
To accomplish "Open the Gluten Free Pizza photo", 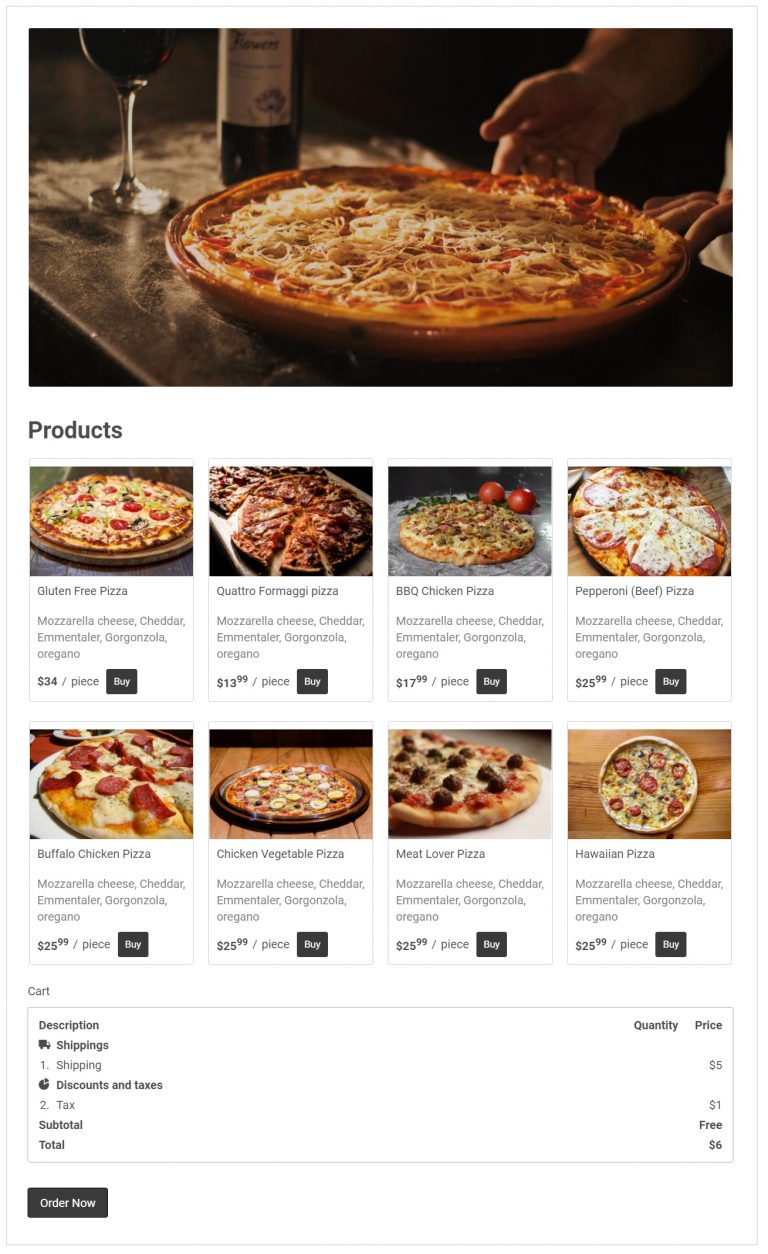I will click(x=111, y=521).
